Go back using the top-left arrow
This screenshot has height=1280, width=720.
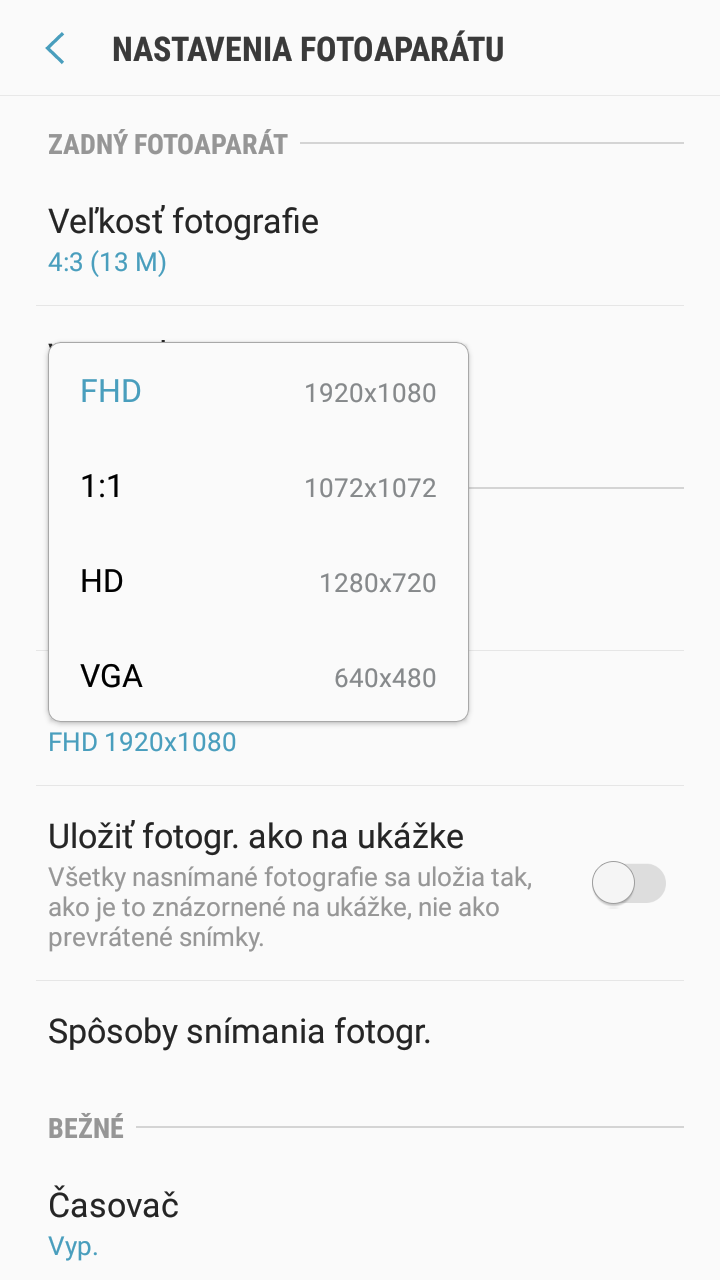click(x=55, y=48)
